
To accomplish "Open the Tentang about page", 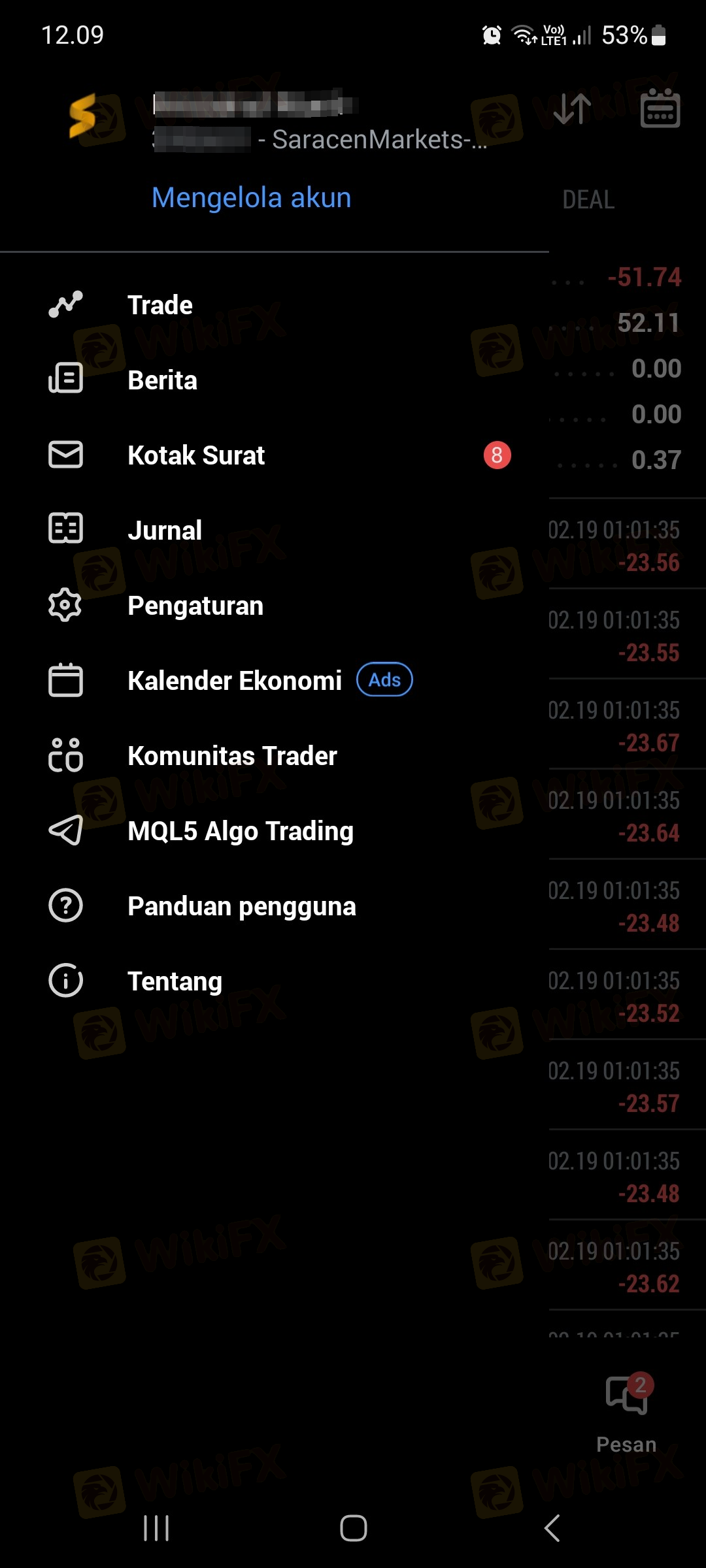I will tap(275, 981).
